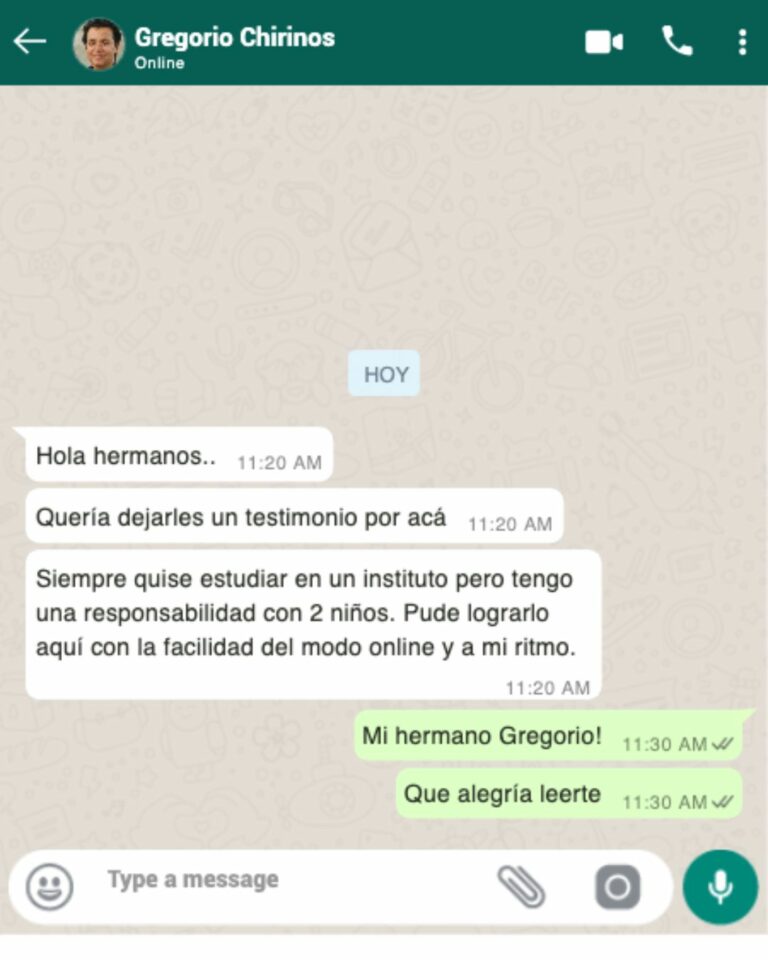
Task: Go back from Gregorio's chat
Action: point(30,42)
